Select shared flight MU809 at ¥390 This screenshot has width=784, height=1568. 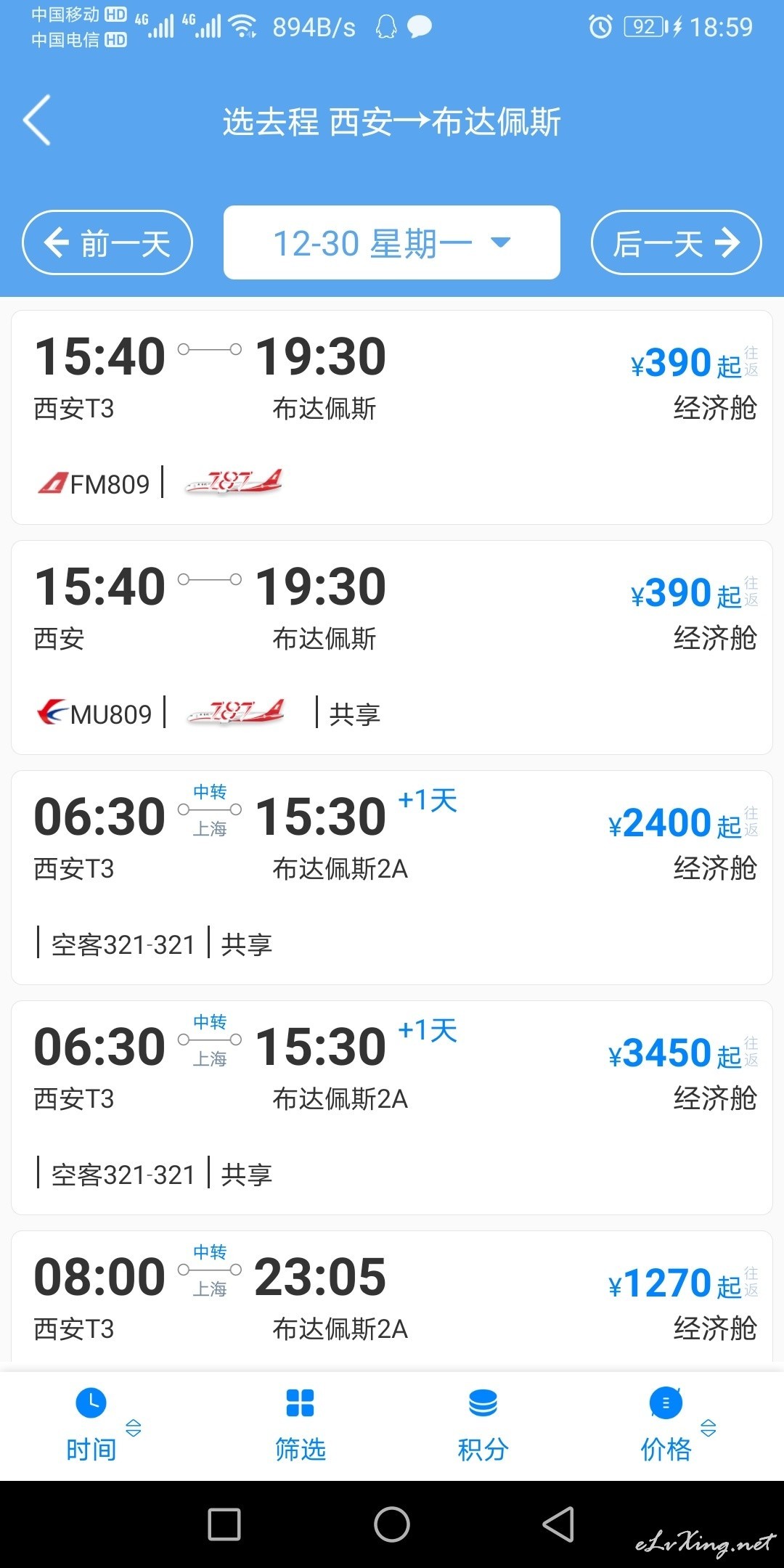(x=392, y=648)
